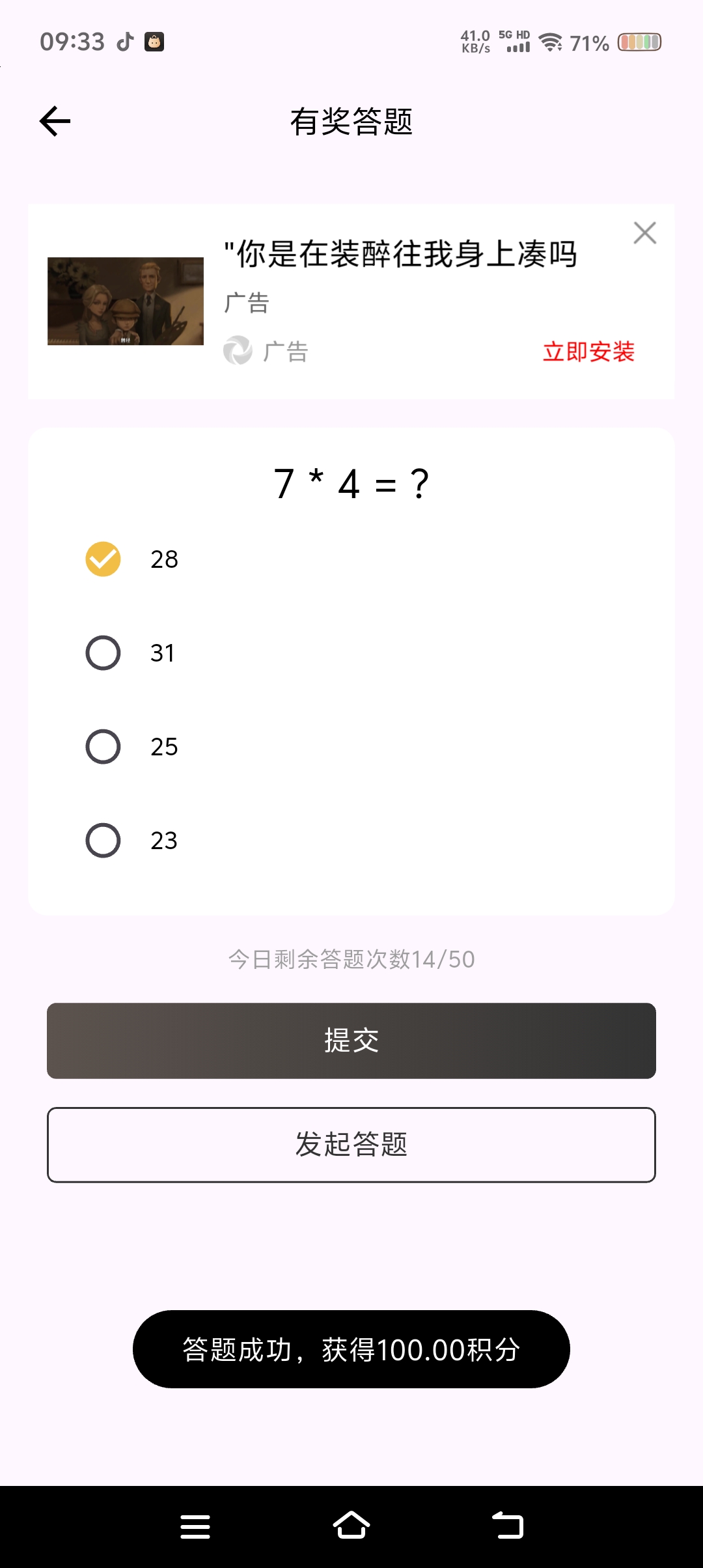The width and height of the screenshot is (703, 1568).
Task: Tap the game advertisement thumbnail image
Action: click(x=126, y=301)
